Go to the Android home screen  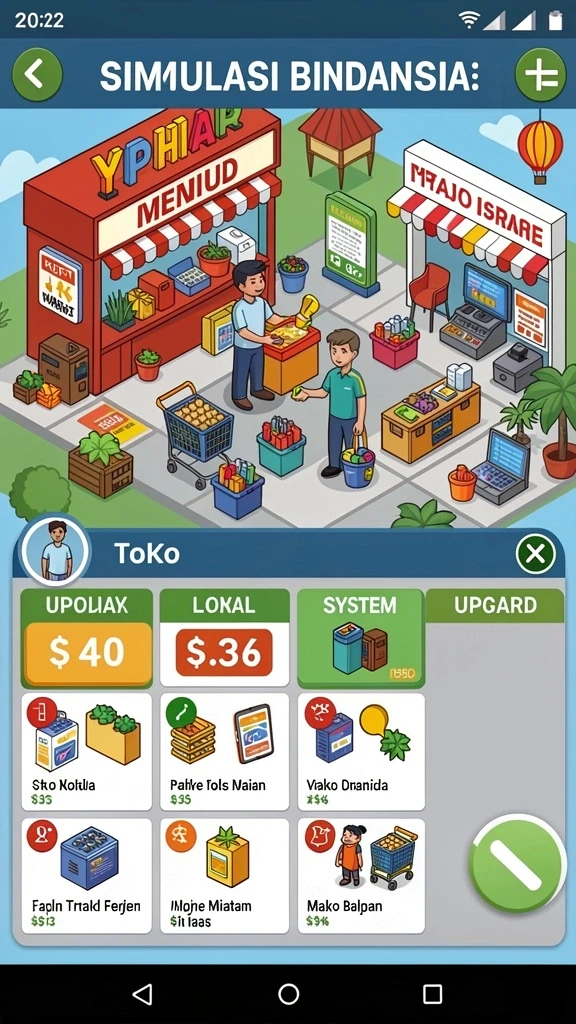click(288, 994)
